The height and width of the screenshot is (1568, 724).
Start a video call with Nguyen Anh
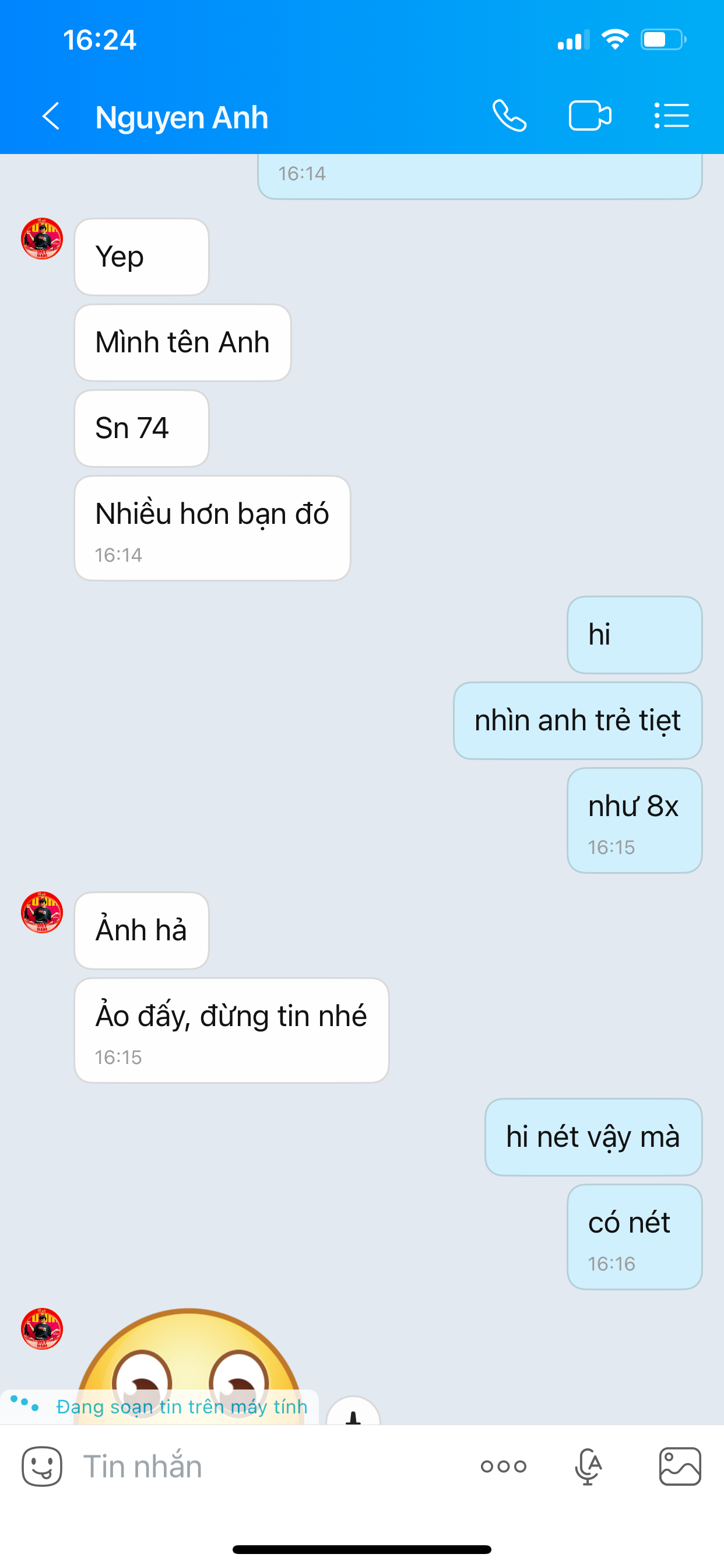pyautogui.click(x=589, y=116)
